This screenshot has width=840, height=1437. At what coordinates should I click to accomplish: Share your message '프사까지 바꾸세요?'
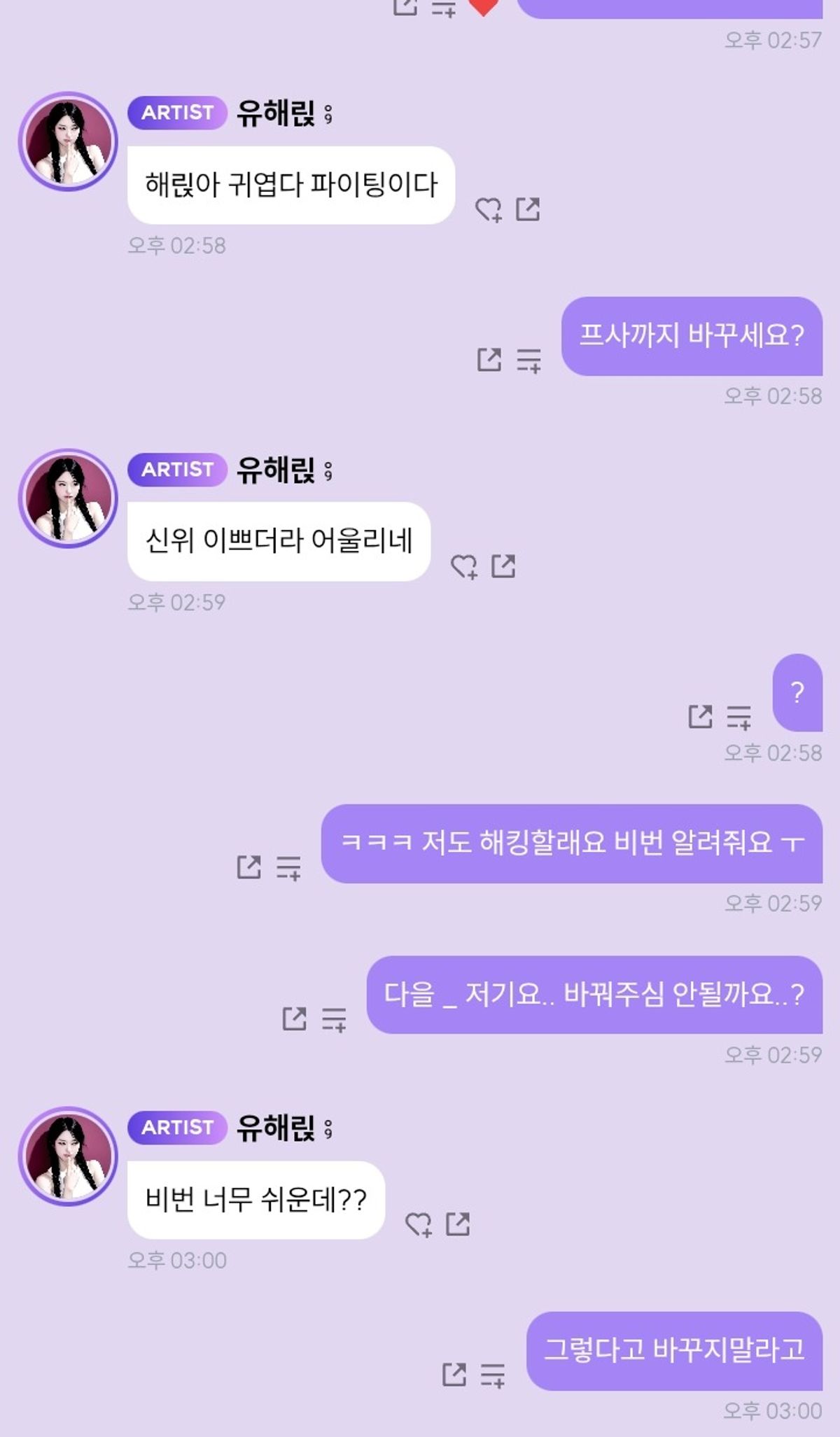[x=489, y=360]
